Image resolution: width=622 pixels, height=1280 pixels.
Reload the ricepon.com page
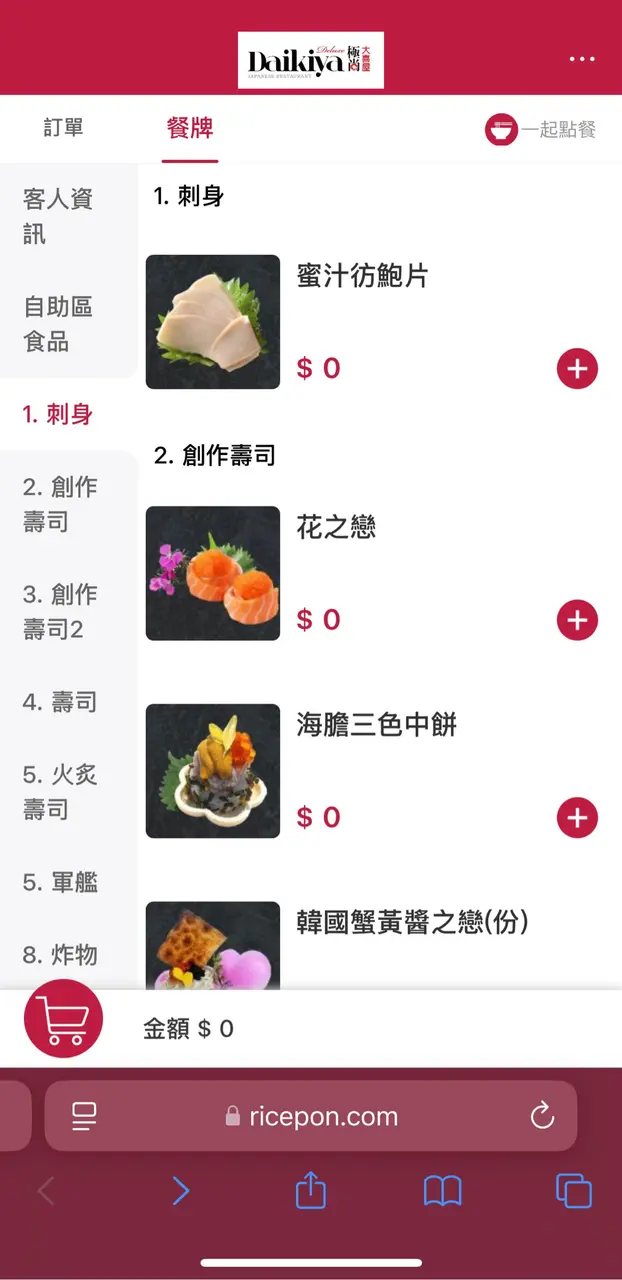(542, 1116)
